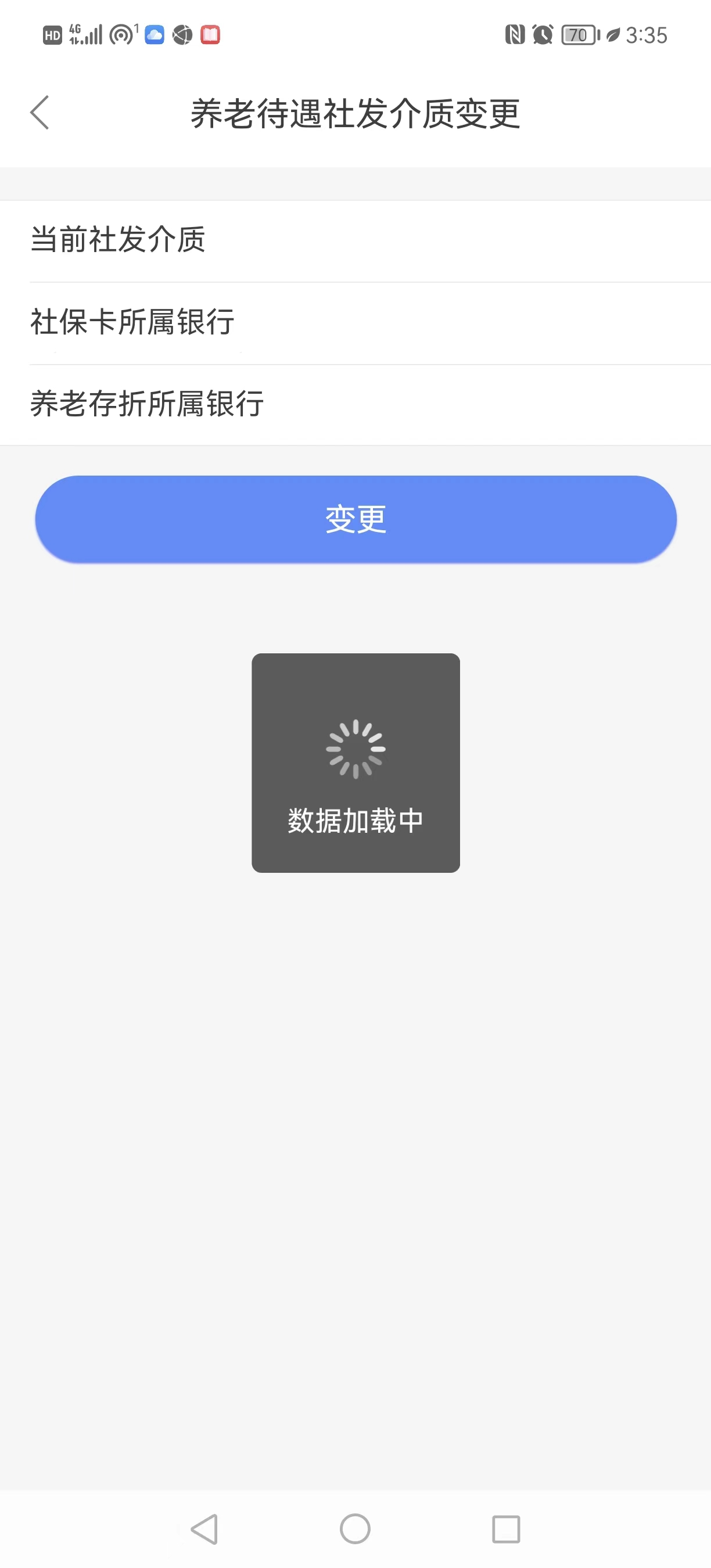Open the 当前社发介质 row
Viewport: 711px width, 1568px height.
click(x=355, y=240)
